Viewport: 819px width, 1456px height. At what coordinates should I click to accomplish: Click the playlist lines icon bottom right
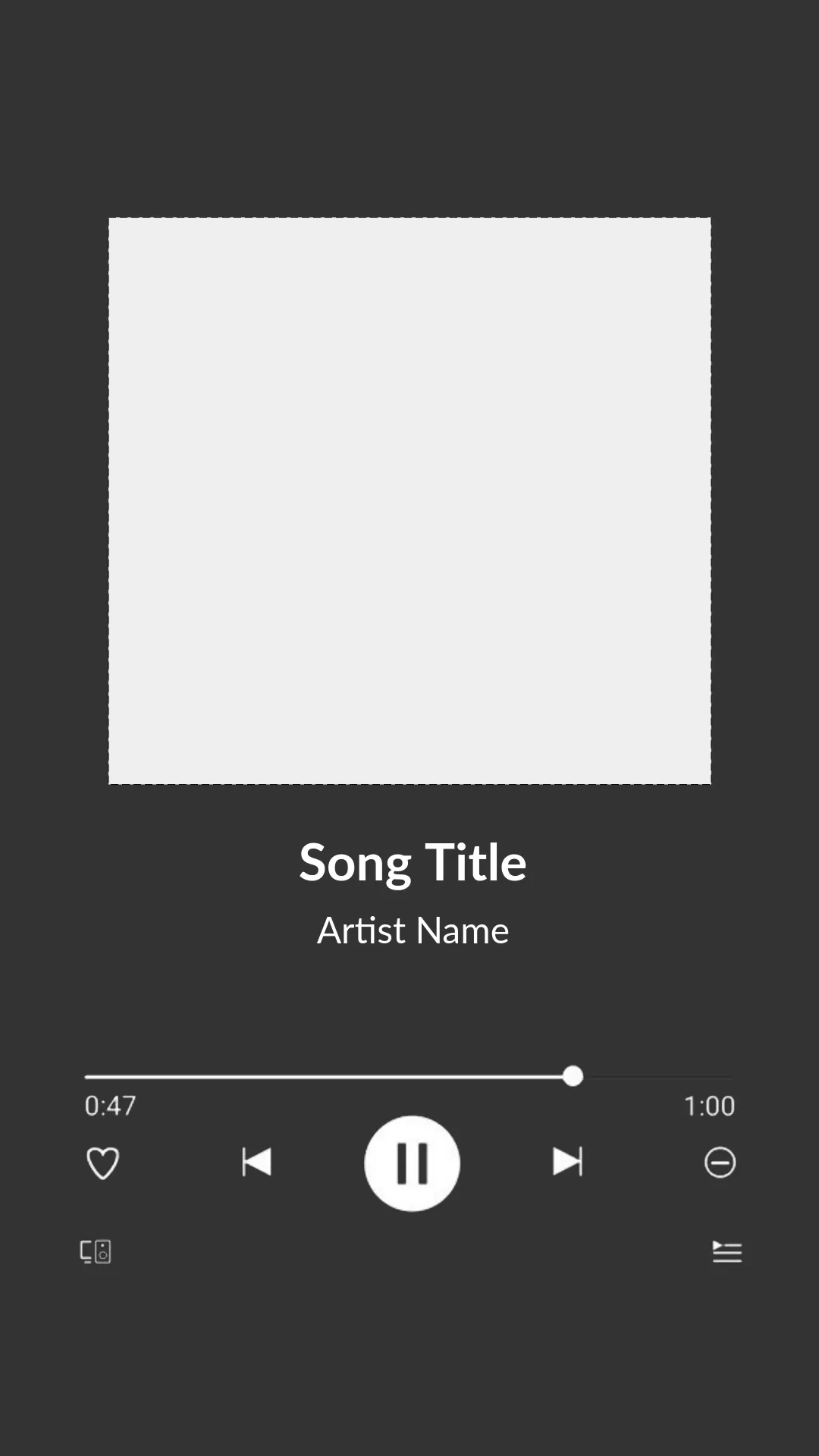(726, 1251)
